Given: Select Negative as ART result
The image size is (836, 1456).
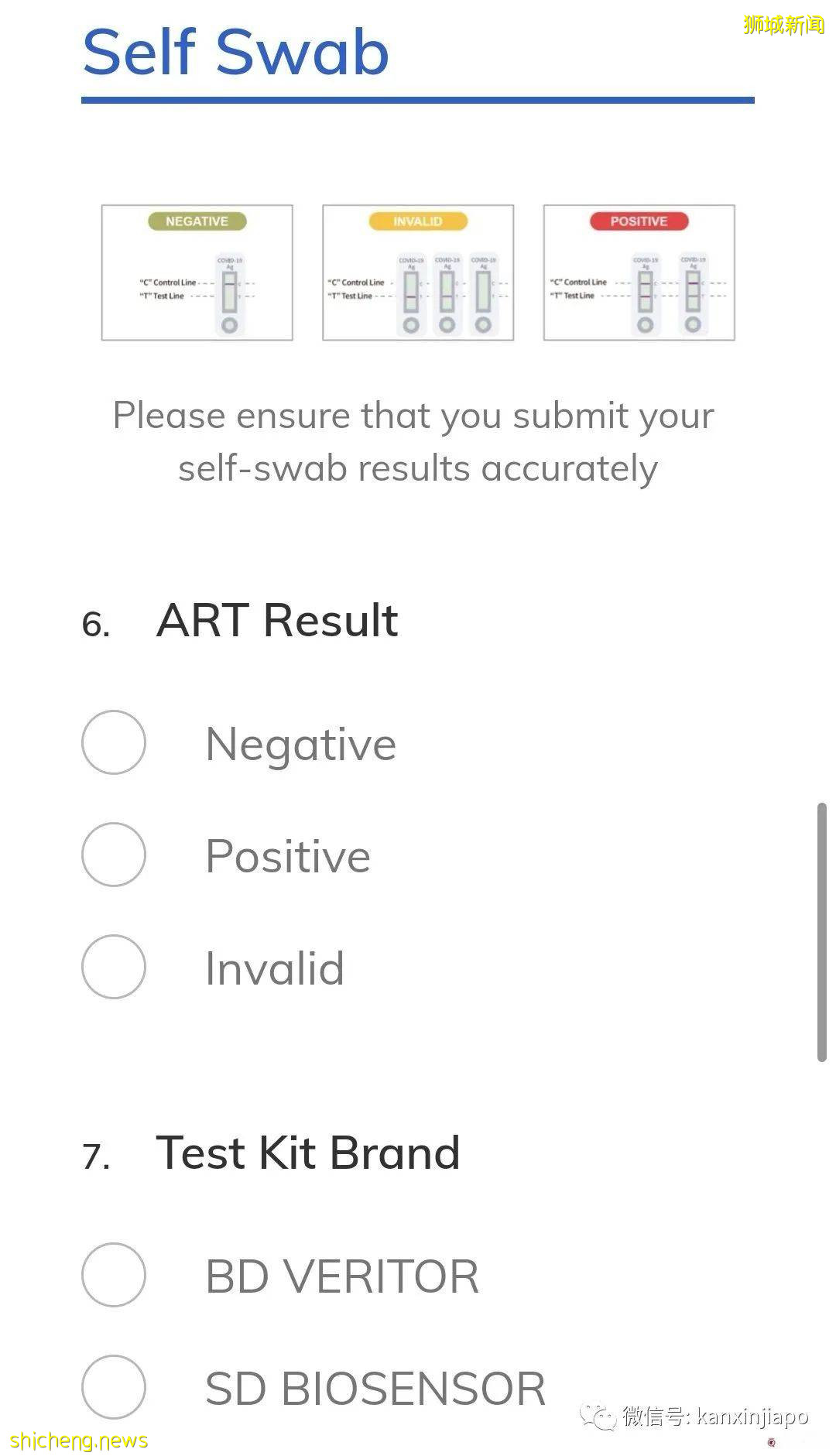Looking at the screenshot, I should [x=114, y=742].
